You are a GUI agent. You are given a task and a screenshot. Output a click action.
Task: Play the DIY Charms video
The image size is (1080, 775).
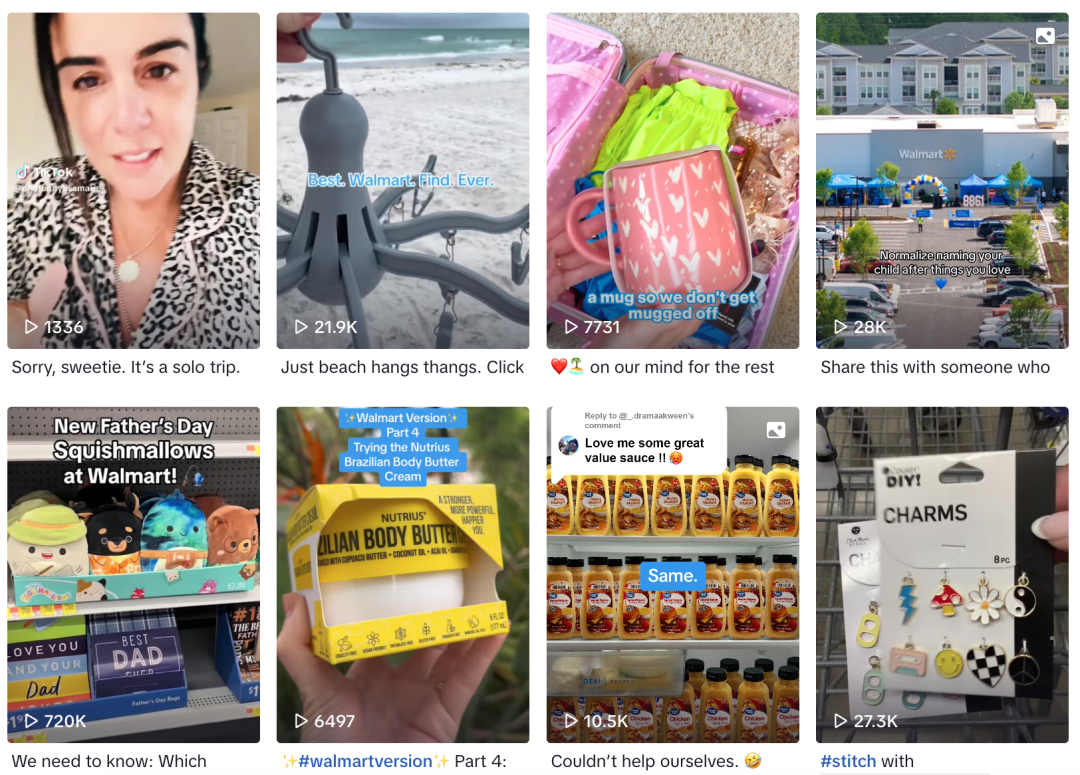pos(941,574)
